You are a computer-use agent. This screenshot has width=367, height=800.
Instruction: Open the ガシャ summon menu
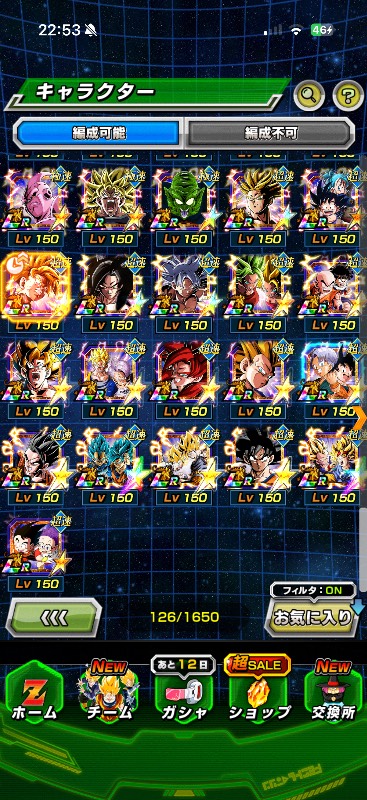183,698
